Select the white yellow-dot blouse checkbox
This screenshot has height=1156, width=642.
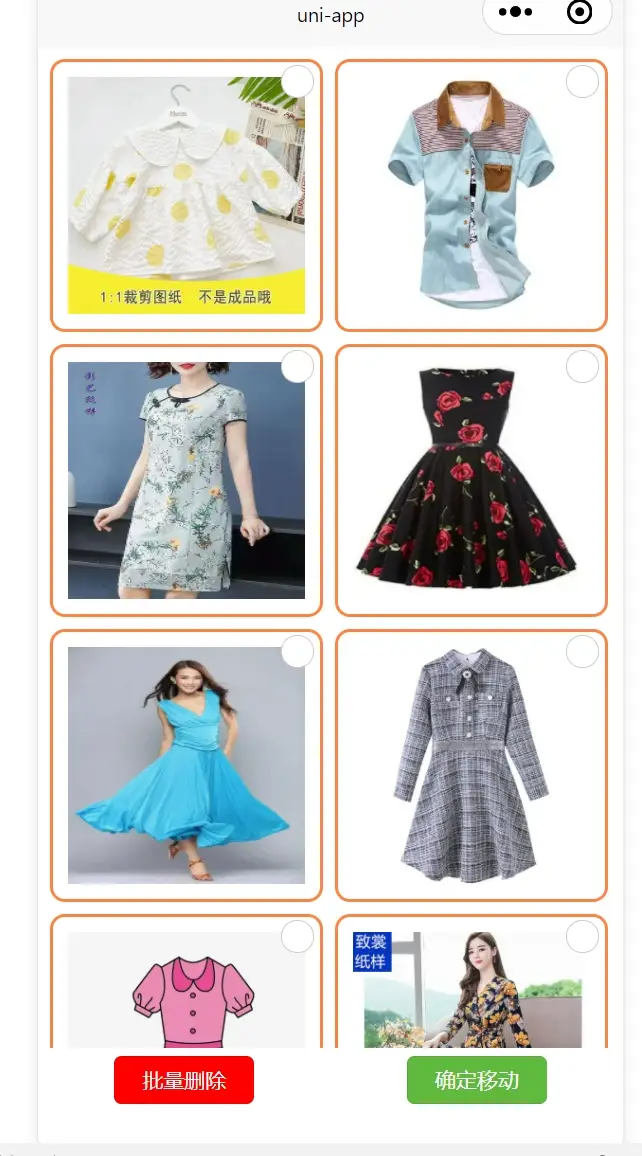tap(297, 81)
